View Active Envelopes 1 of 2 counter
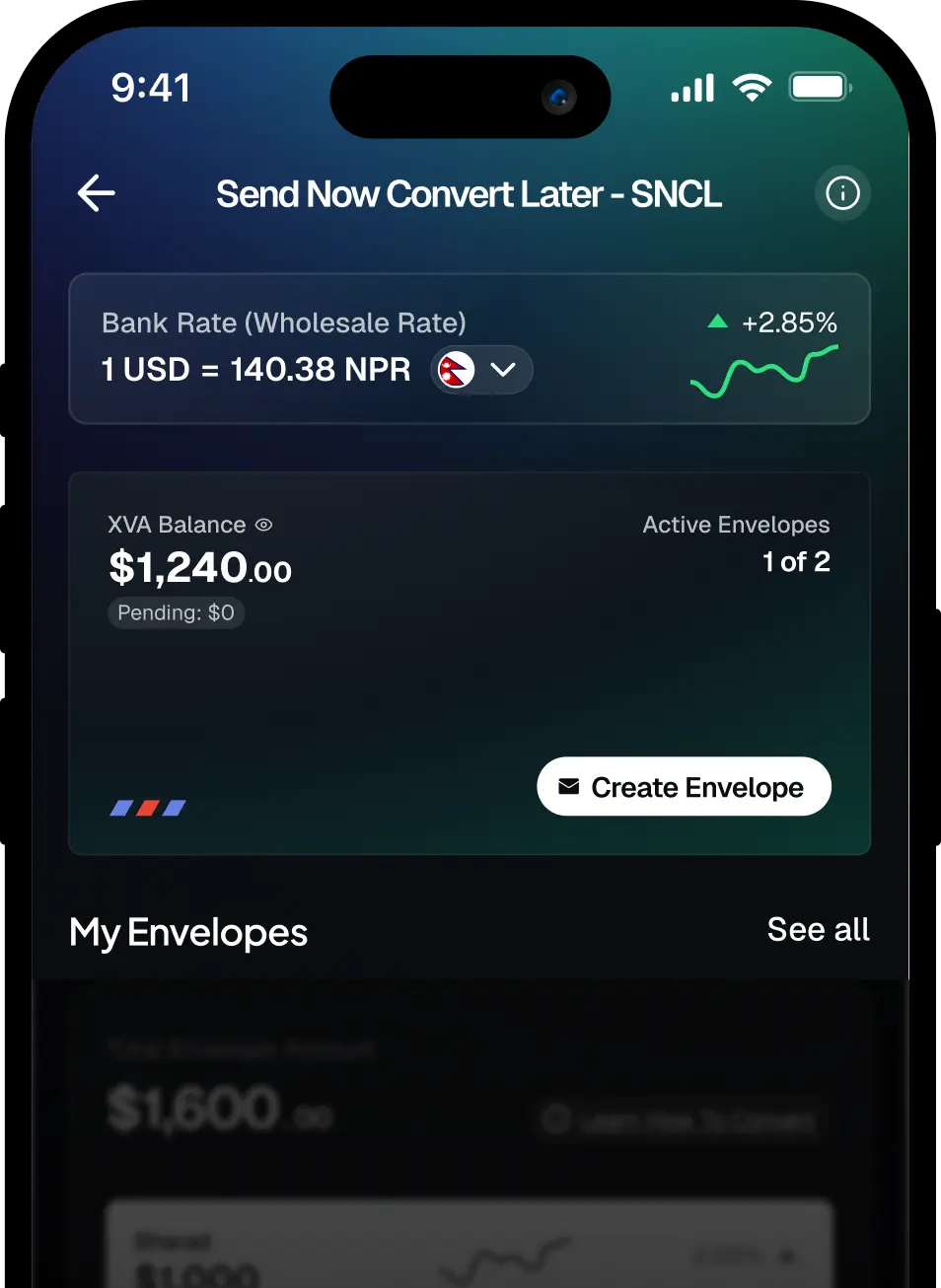941x1288 pixels. pos(795,561)
